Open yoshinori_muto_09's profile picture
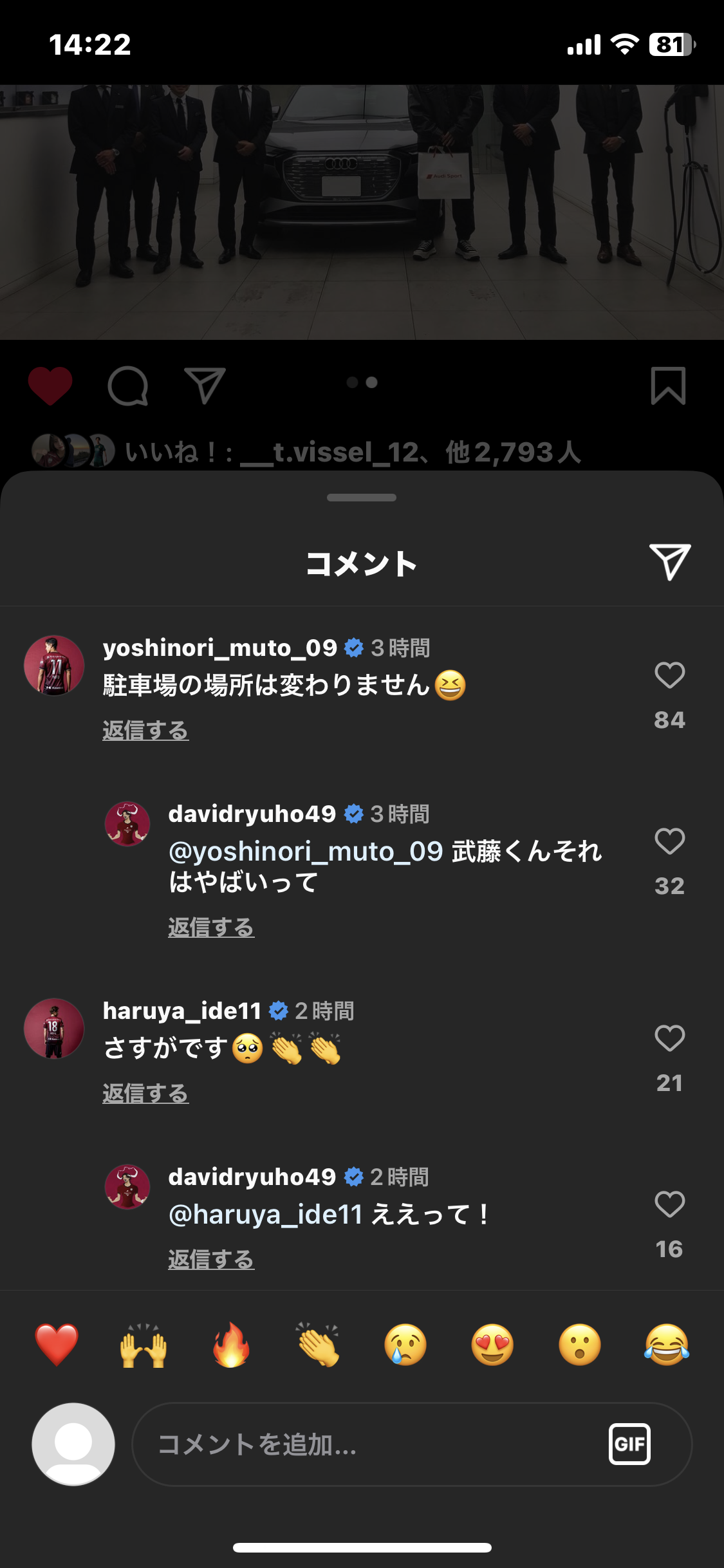This screenshot has width=724, height=1568. pos(54,666)
